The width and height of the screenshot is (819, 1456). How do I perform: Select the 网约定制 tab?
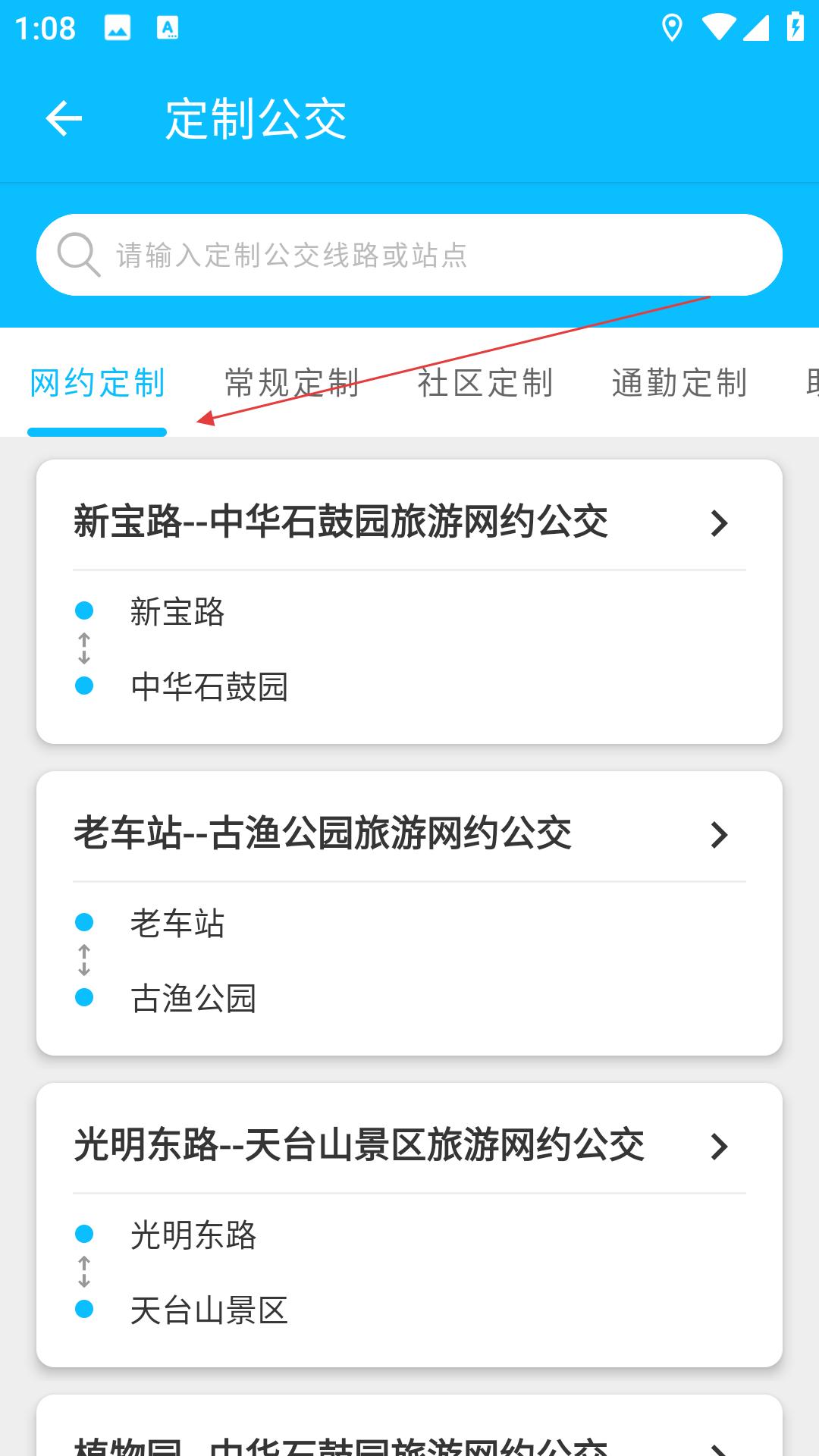[97, 383]
